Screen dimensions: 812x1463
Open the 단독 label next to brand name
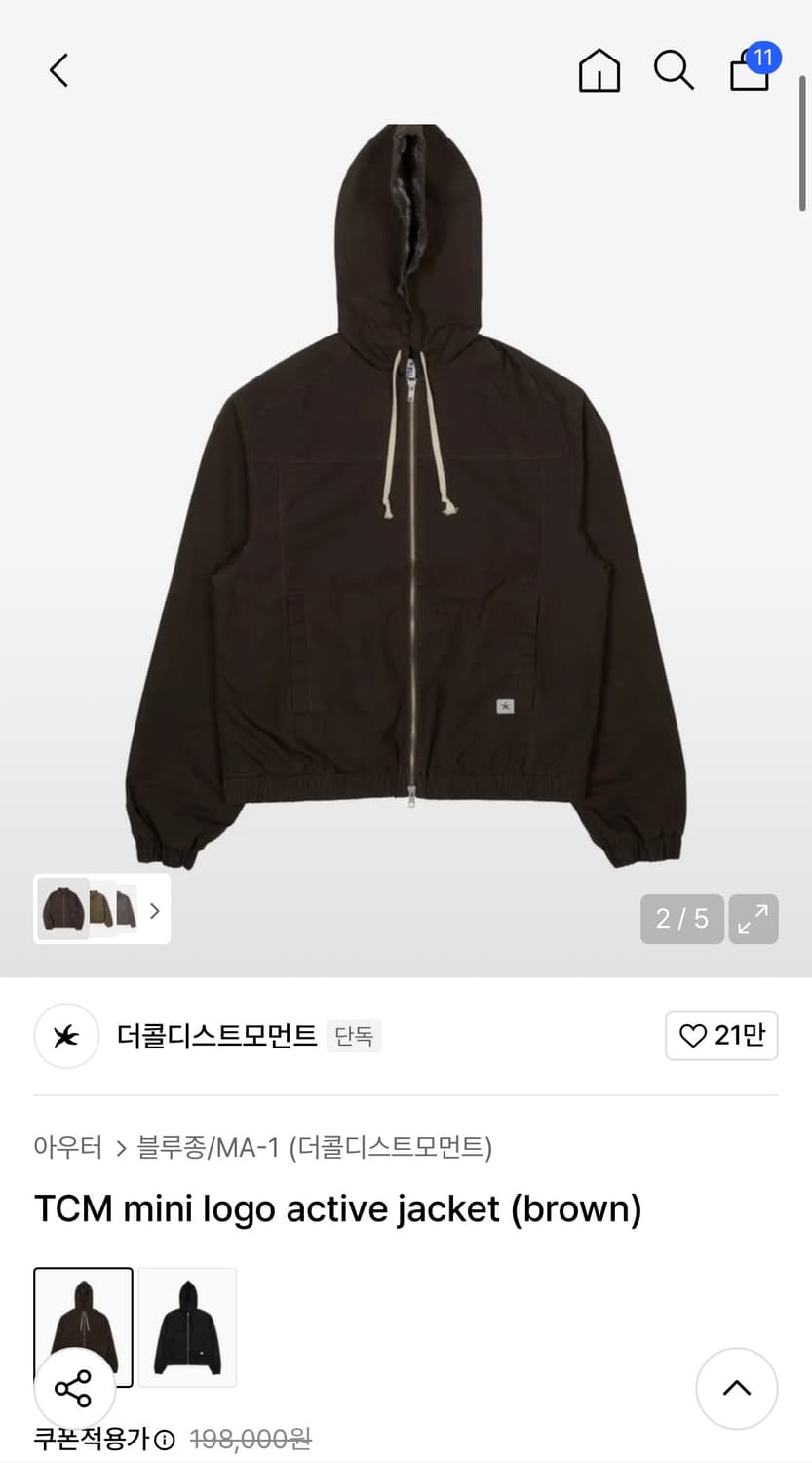pos(354,1037)
